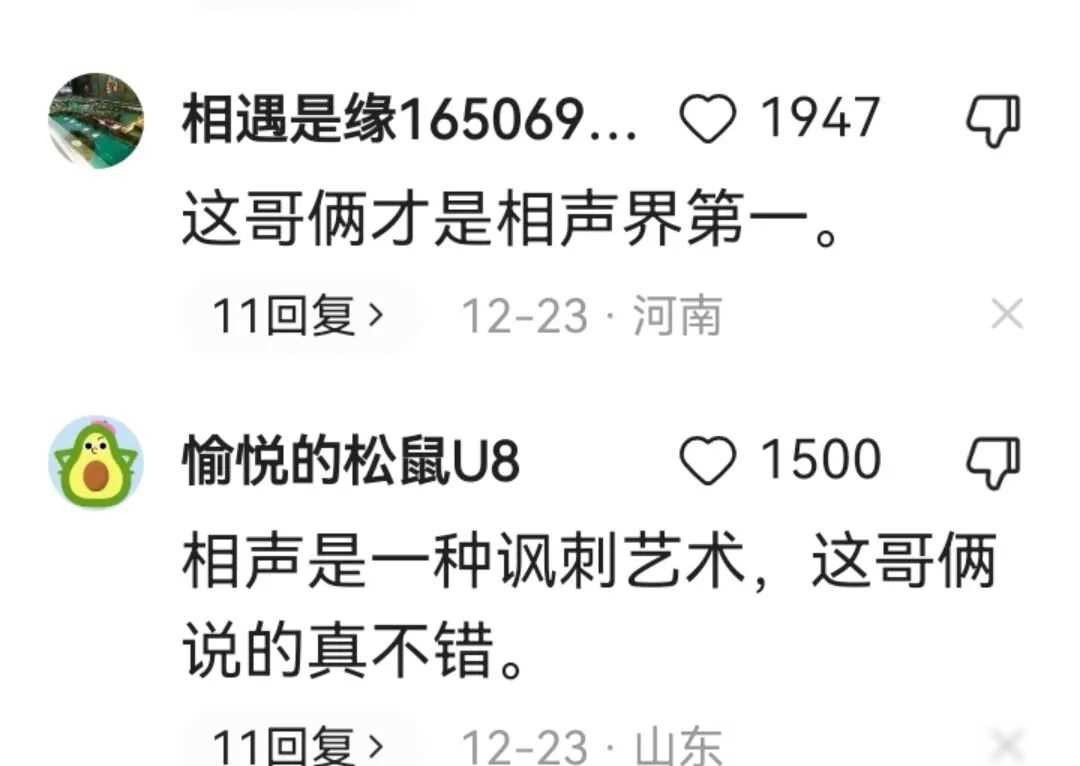
Task: Dislike the comment by 相遇是缘165069
Action: click(993, 121)
